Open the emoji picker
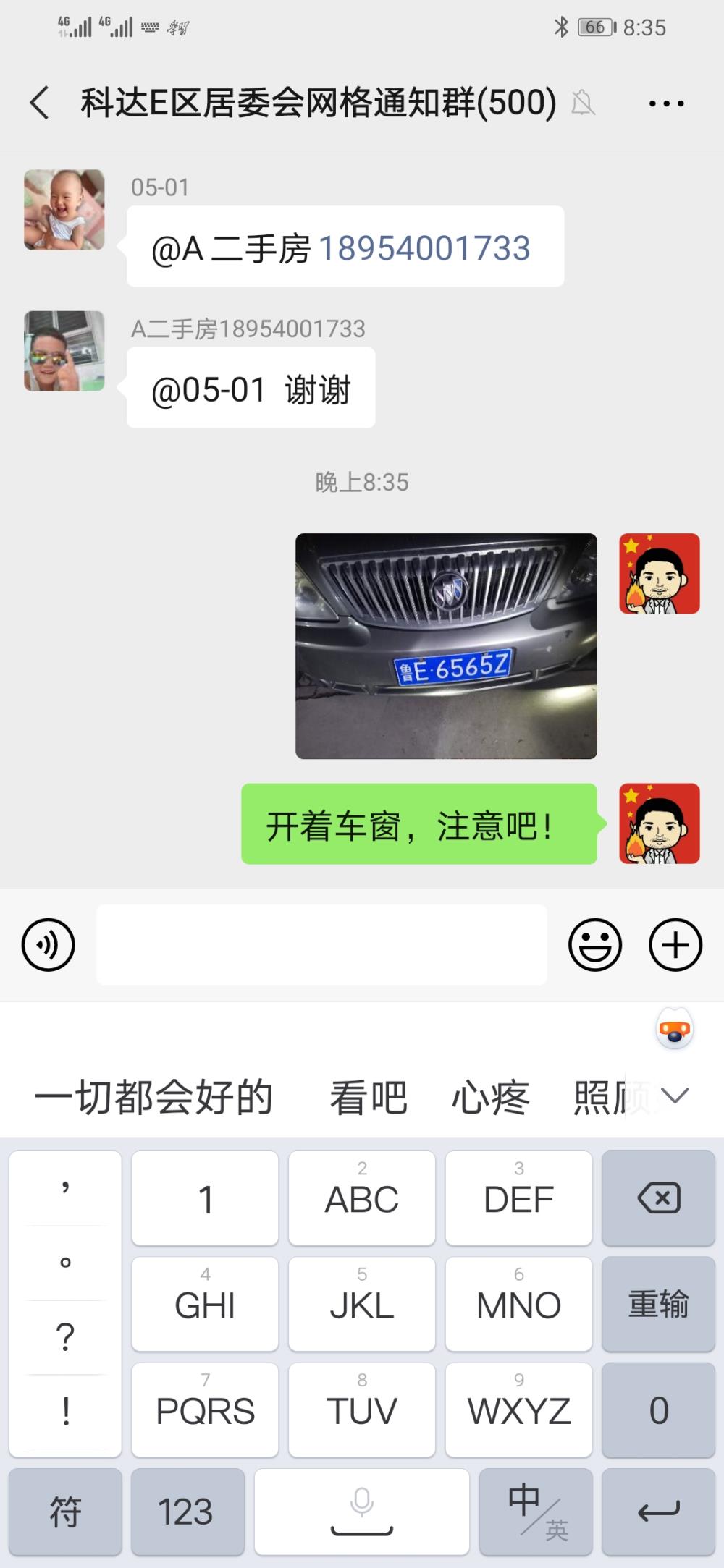Viewport: 724px width, 1568px height. point(595,944)
